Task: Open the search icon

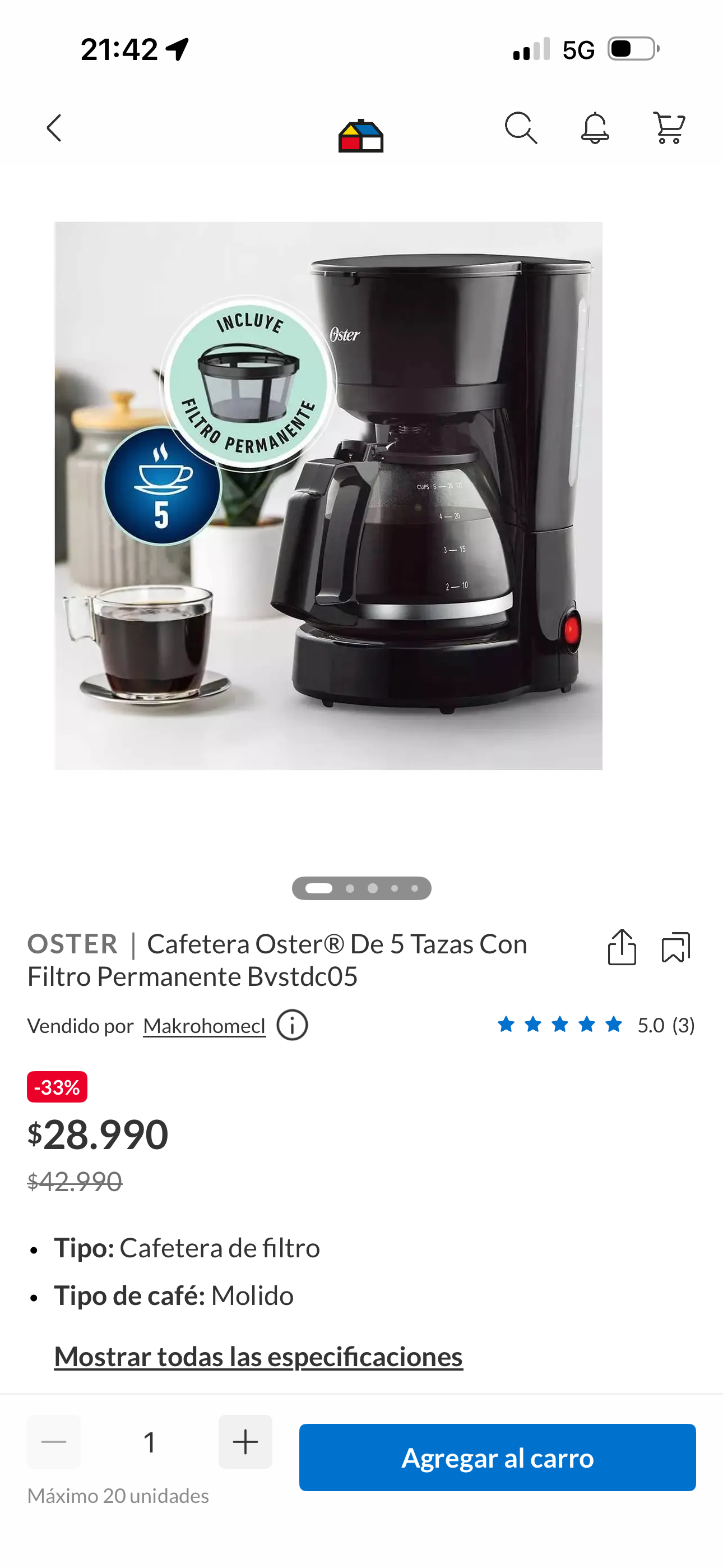Action: [522, 128]
